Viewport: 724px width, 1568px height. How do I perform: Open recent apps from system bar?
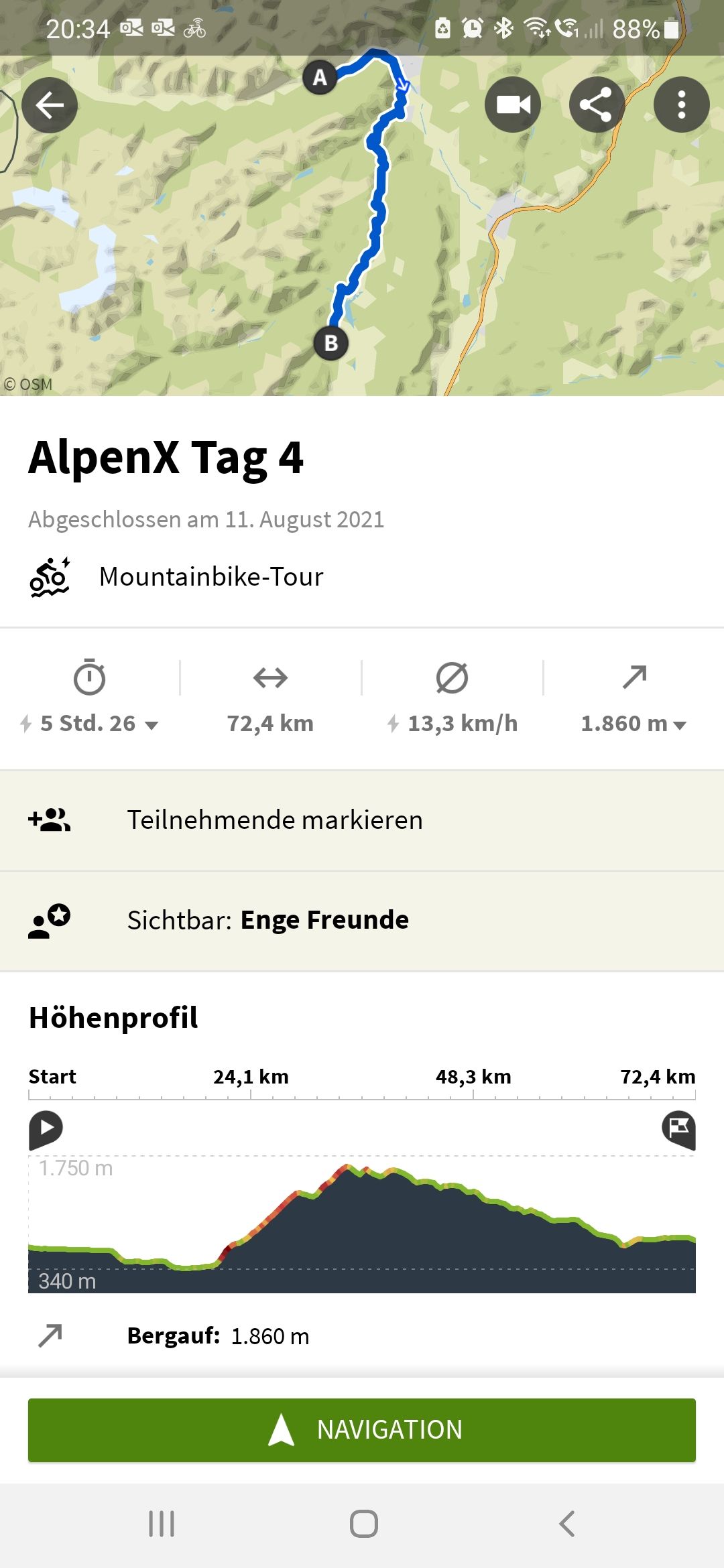pos(162,1523)
